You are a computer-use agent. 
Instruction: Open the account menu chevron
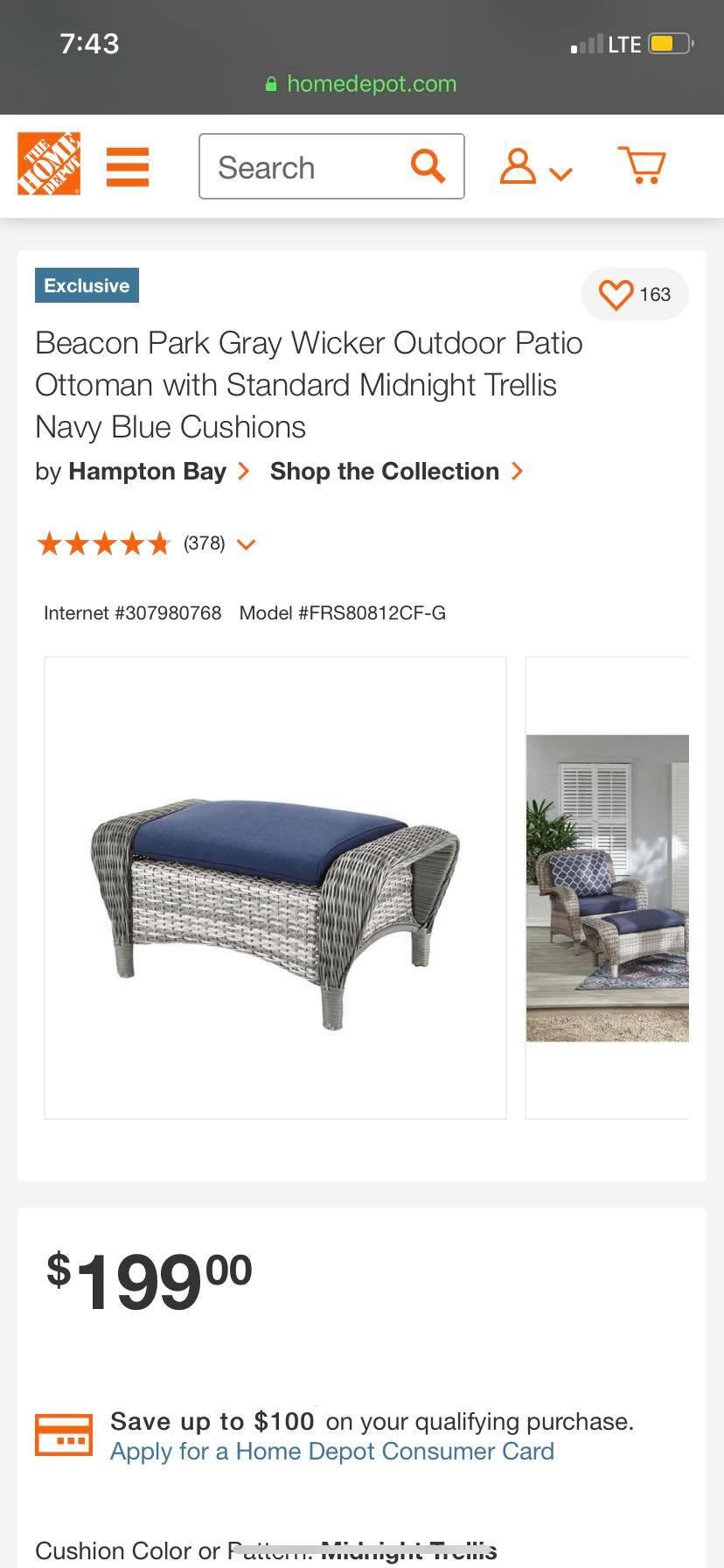point(560,173)
